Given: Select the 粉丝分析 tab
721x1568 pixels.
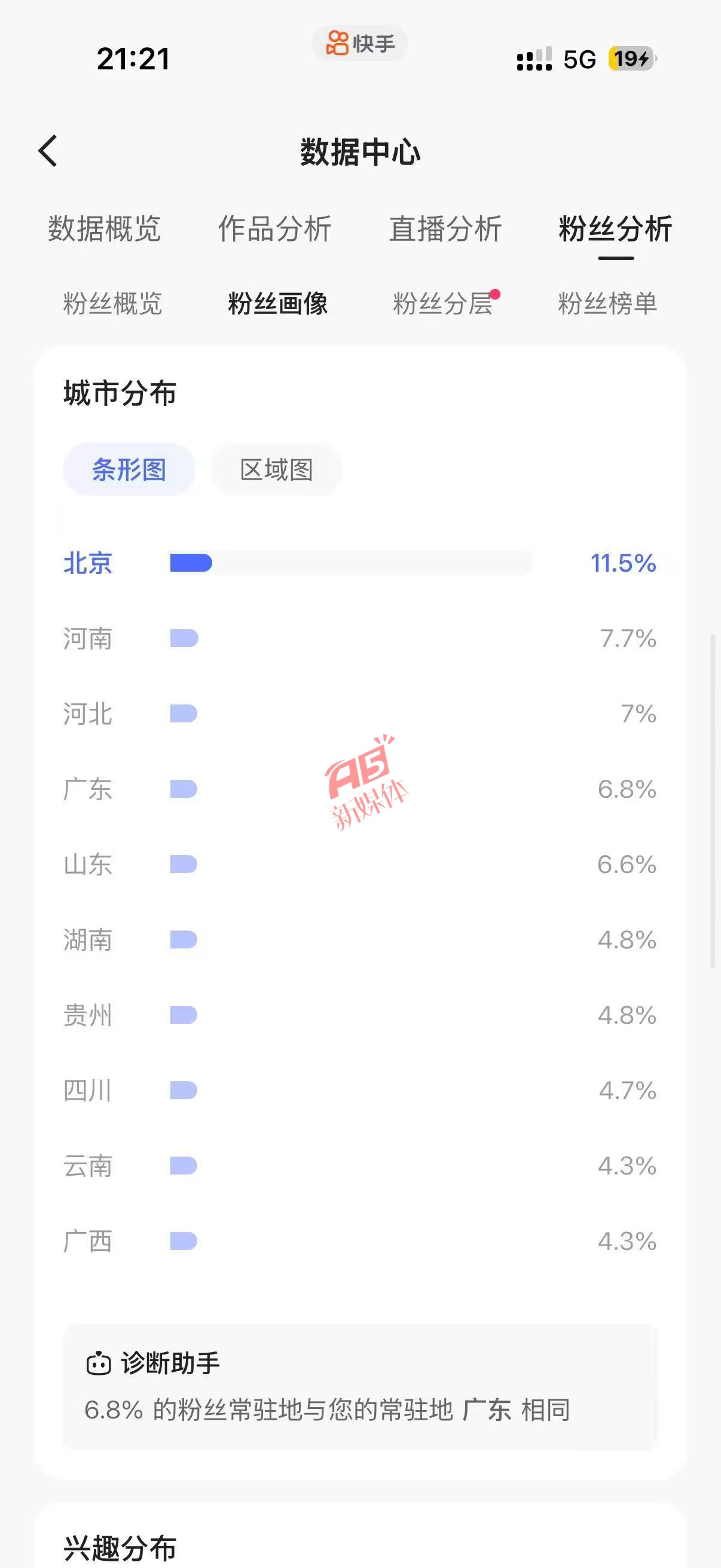Looking at the screenshot, I should coord(615,229).
